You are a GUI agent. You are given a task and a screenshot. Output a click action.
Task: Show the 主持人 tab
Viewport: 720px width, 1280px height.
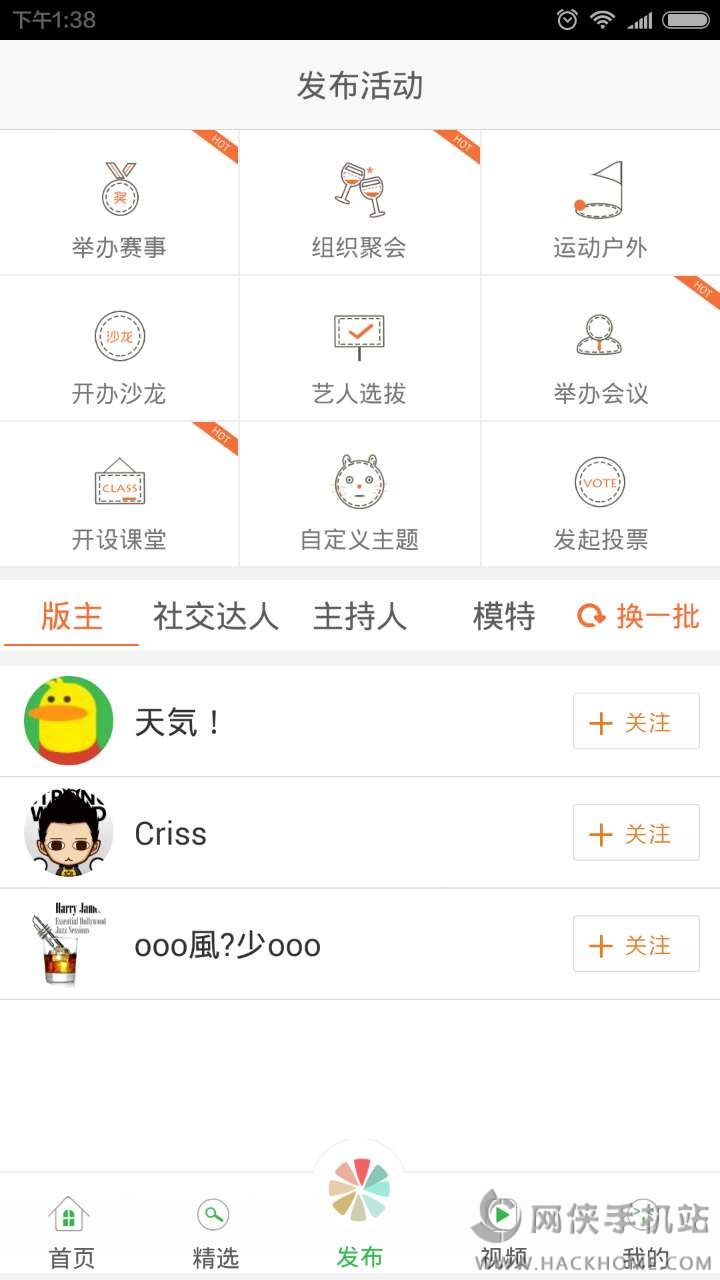[x=360, y=616]
